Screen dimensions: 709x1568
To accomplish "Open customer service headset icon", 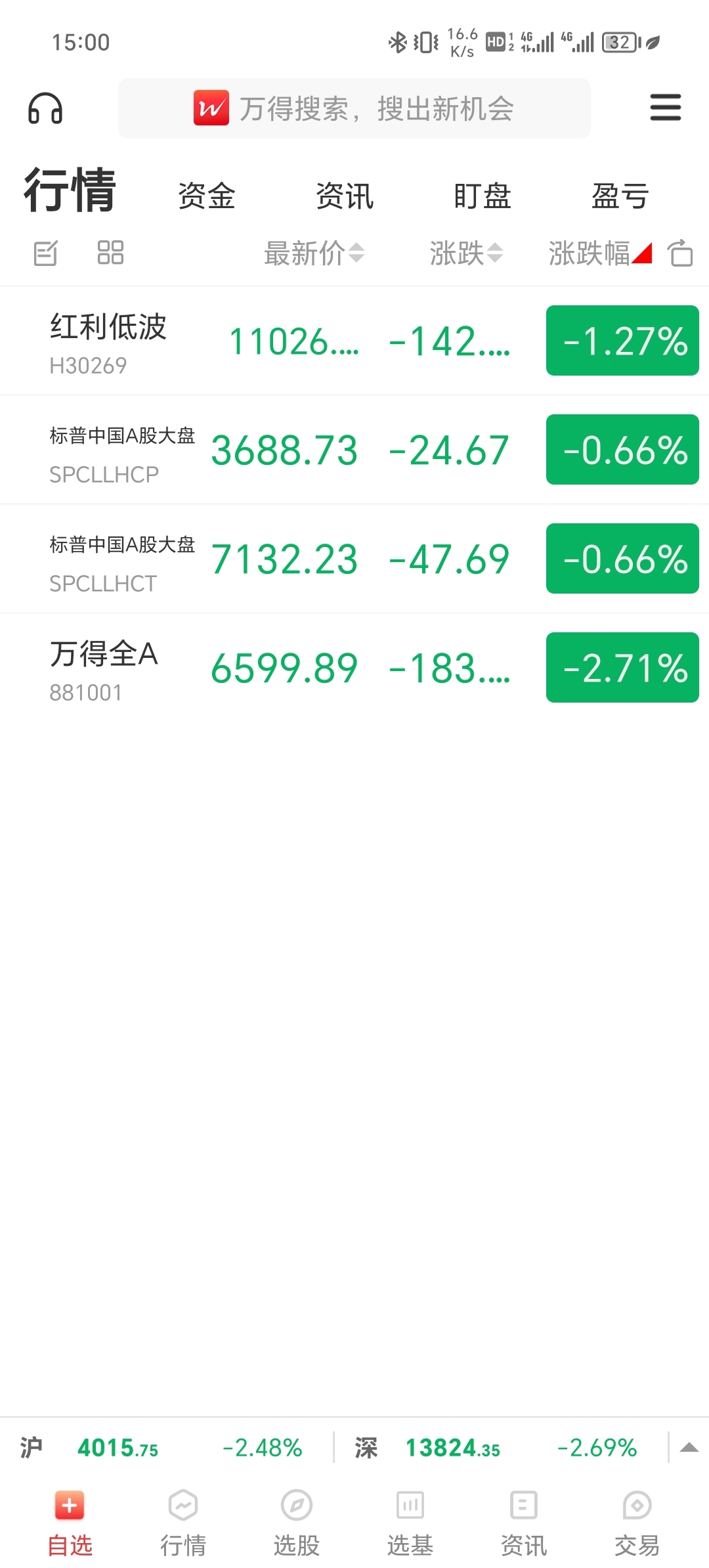I will 45,108.
